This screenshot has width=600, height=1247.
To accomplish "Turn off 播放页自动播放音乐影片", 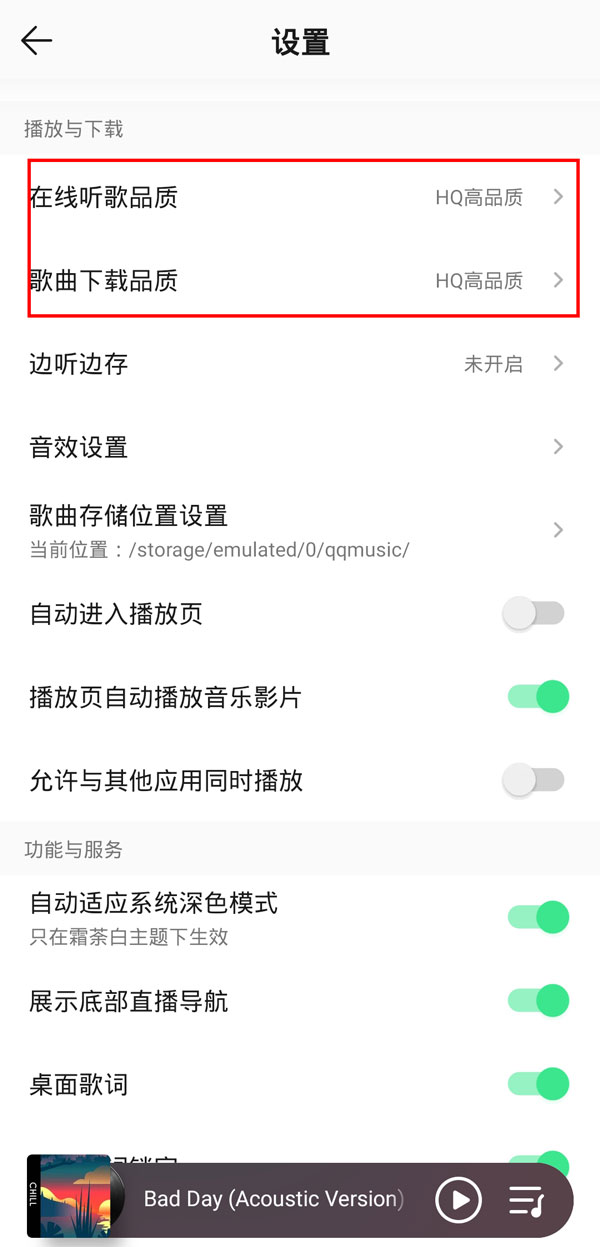I will tap(538, 697).
